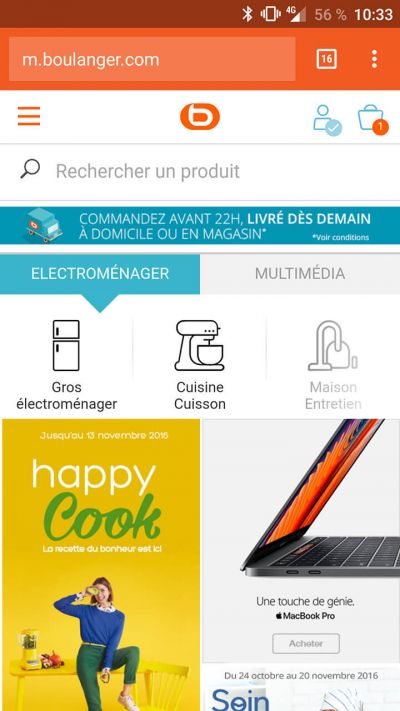The image size is (400, 711).
Task: Switch to the Multimédia tab
Action: click(300, 273)
